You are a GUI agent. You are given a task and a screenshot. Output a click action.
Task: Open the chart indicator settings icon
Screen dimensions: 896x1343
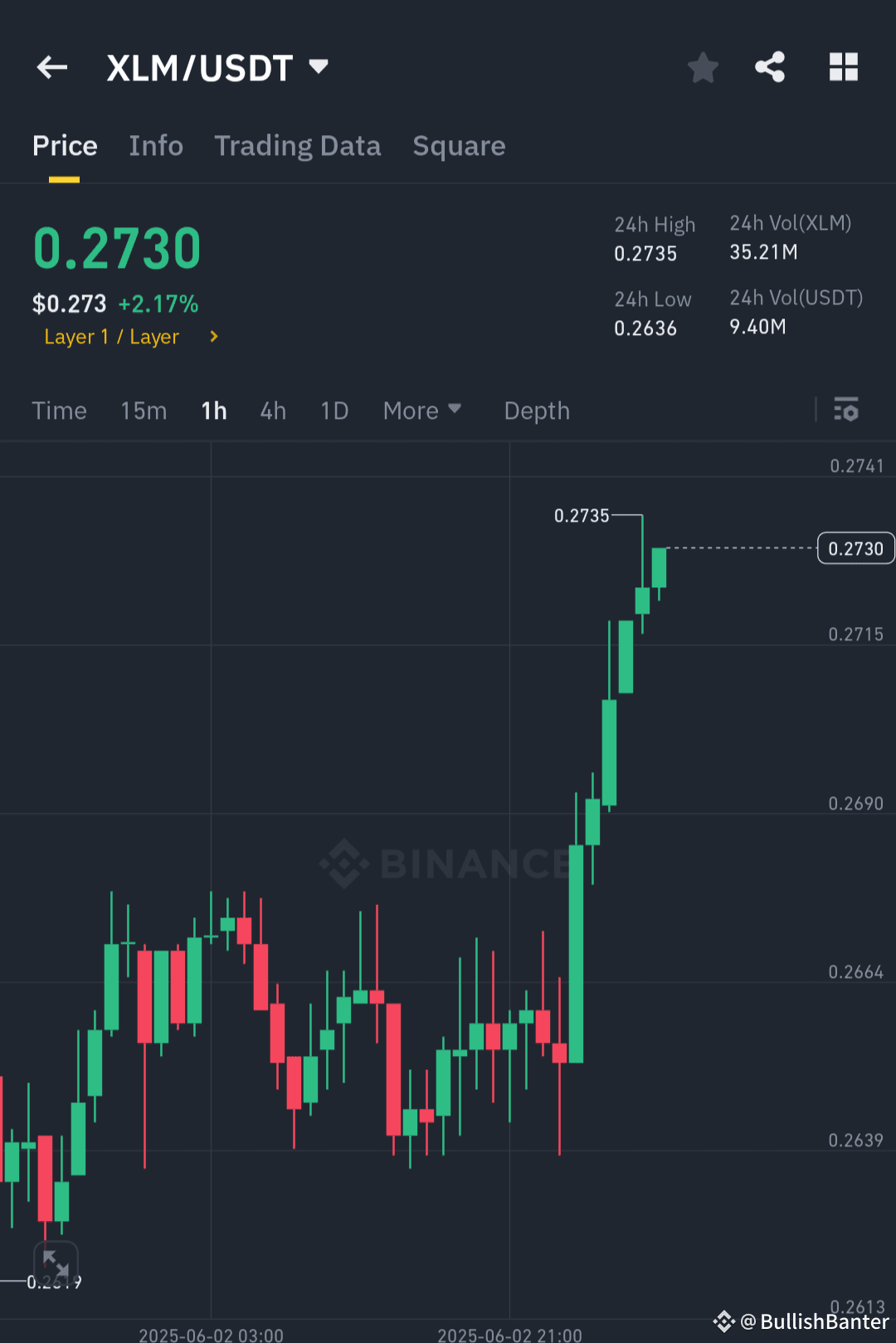tap(845, 410)
